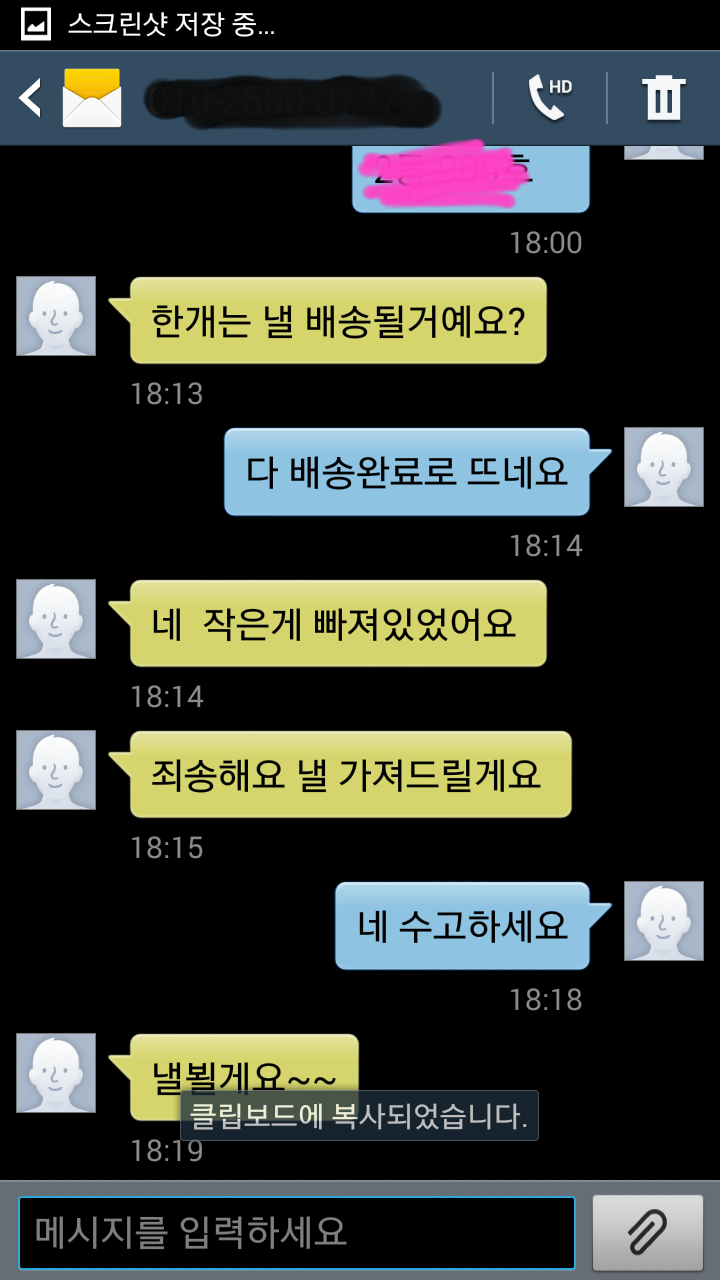Viewport: 720px width, 1280px height.
Task: Open sender's avatar next to 한개는 낼 배송될거예요?
Action: coord(56,316)
